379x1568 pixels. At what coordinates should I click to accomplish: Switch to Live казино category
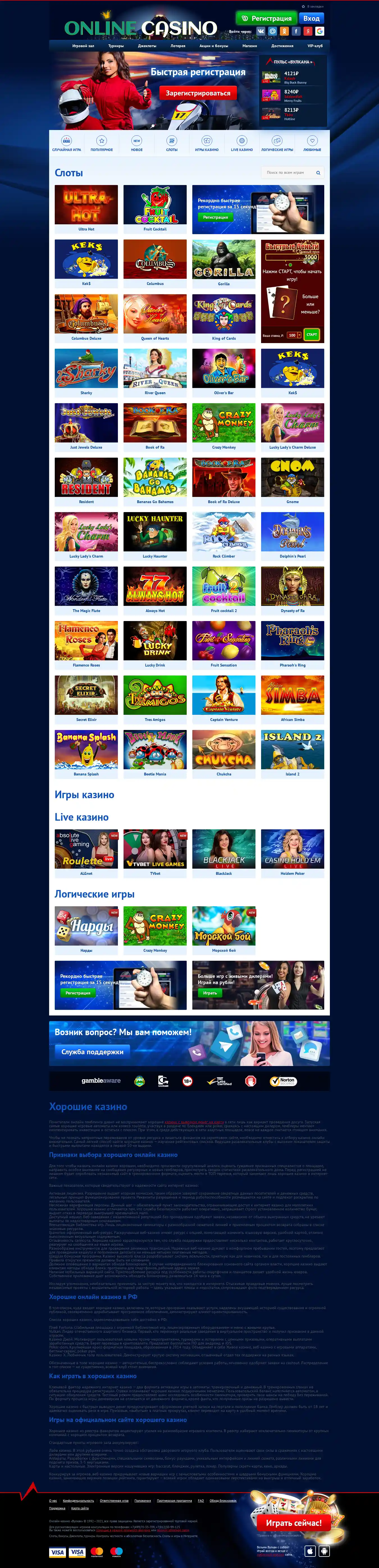pos(241,144)
